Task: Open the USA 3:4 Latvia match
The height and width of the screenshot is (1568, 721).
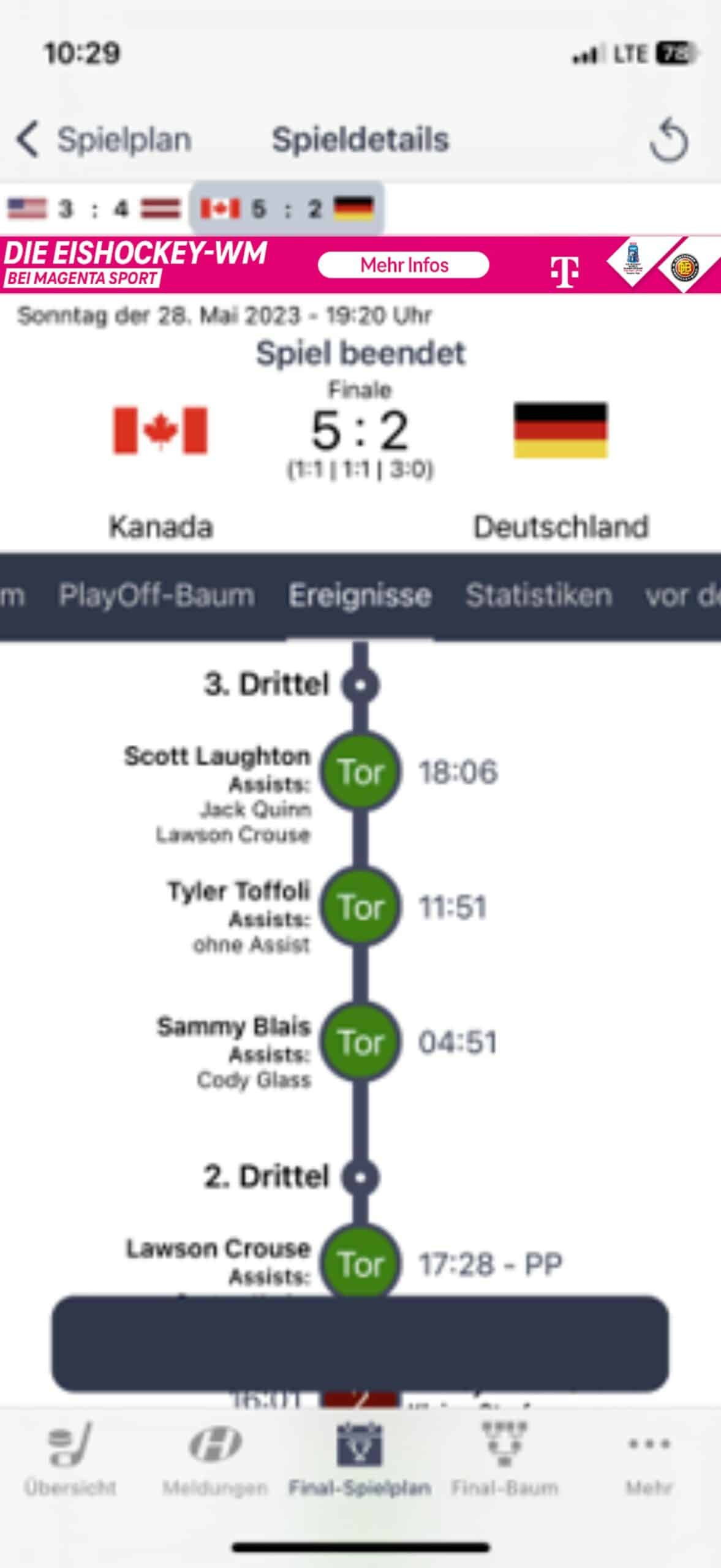Action: pos(94,209)
